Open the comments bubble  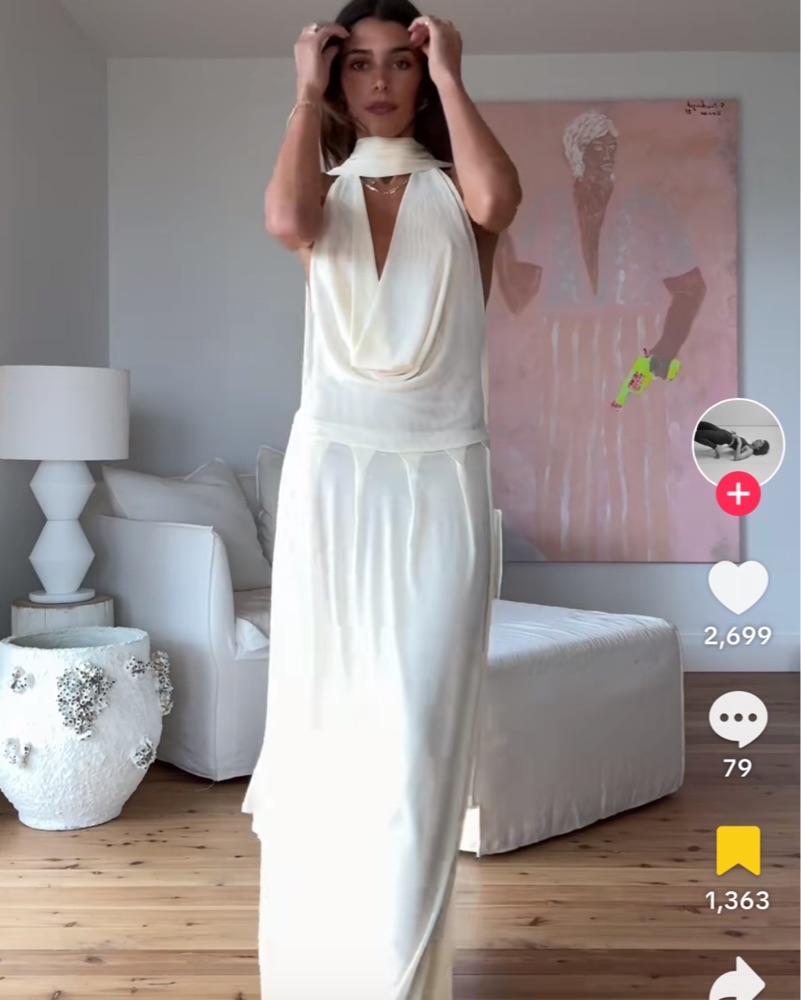point(738,718)
